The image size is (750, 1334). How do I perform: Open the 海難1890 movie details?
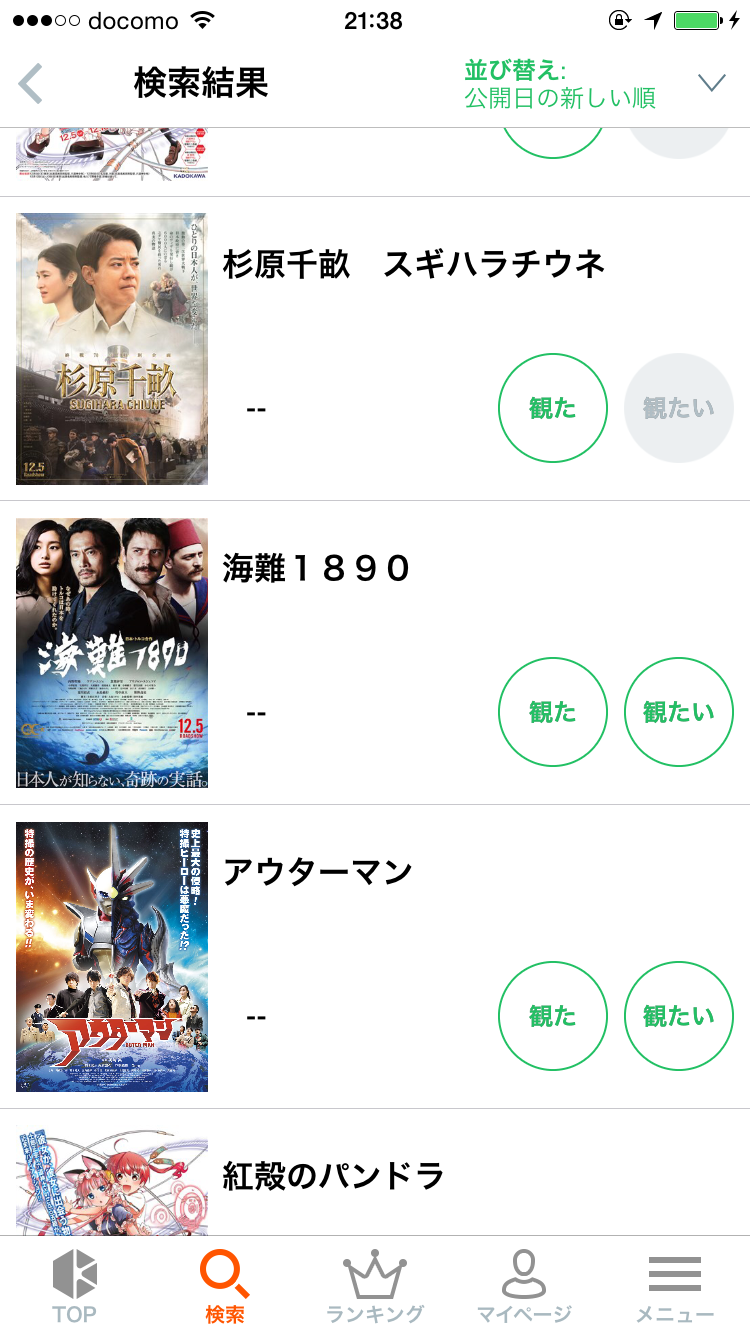tap(316, 569)
